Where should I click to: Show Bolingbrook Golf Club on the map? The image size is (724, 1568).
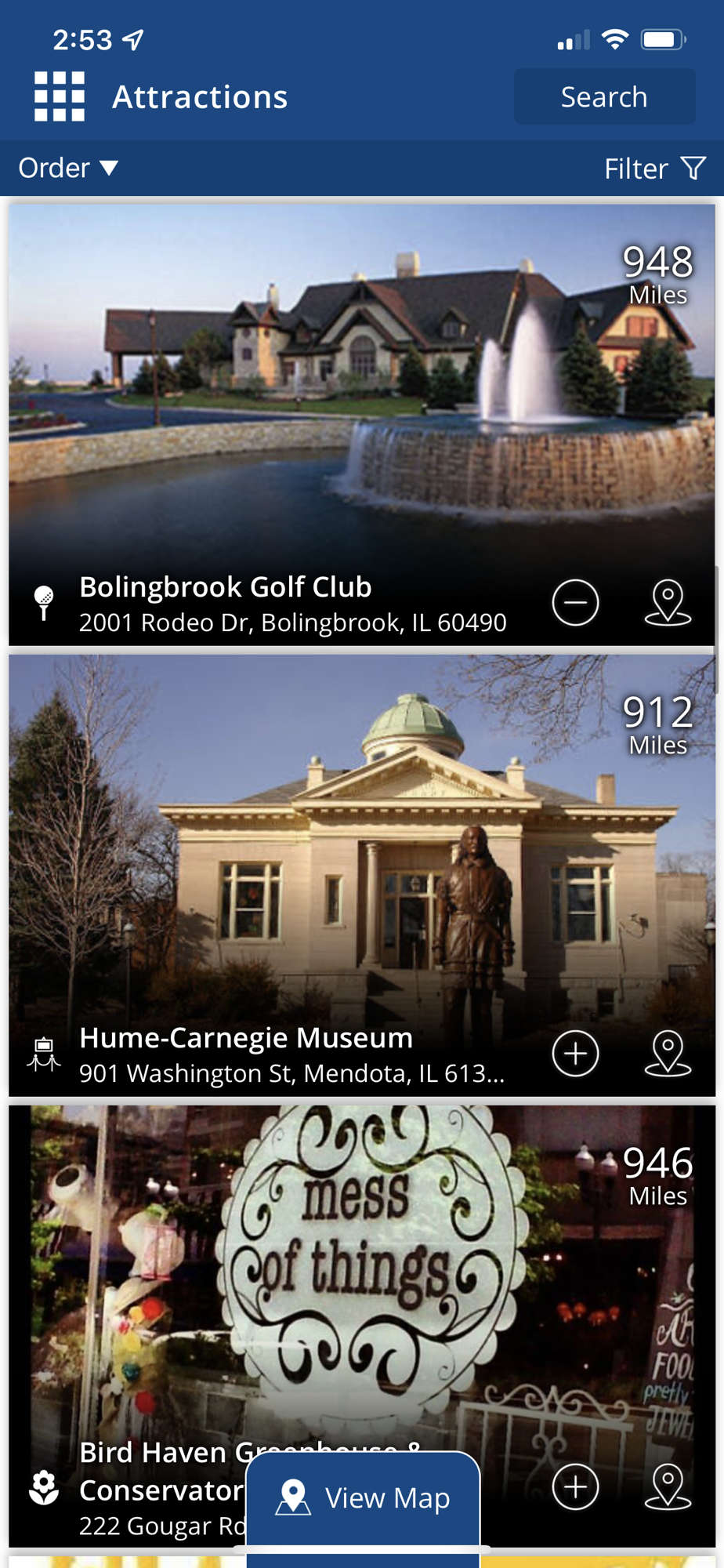pos(668,603)
